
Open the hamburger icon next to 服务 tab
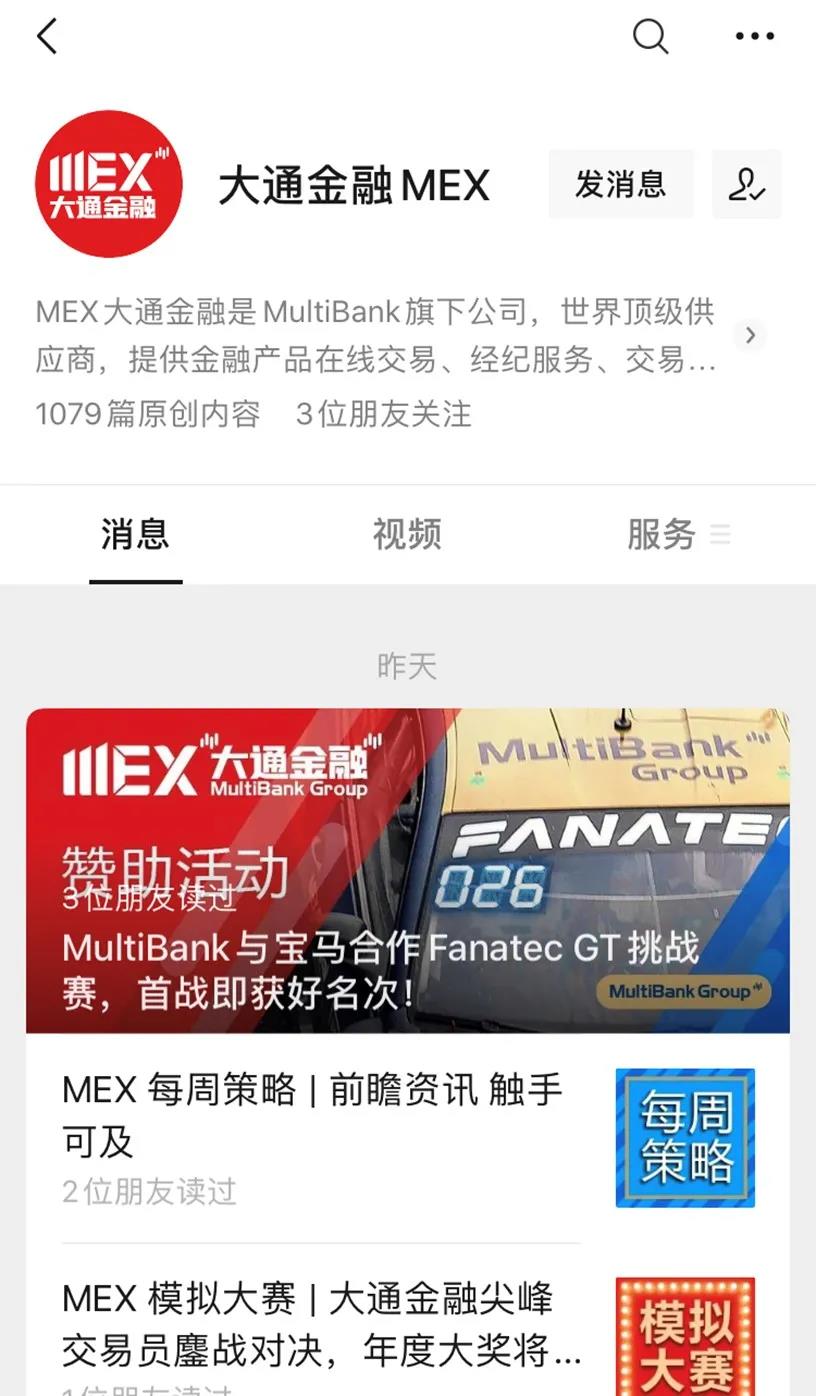click(x=722, y=535)
